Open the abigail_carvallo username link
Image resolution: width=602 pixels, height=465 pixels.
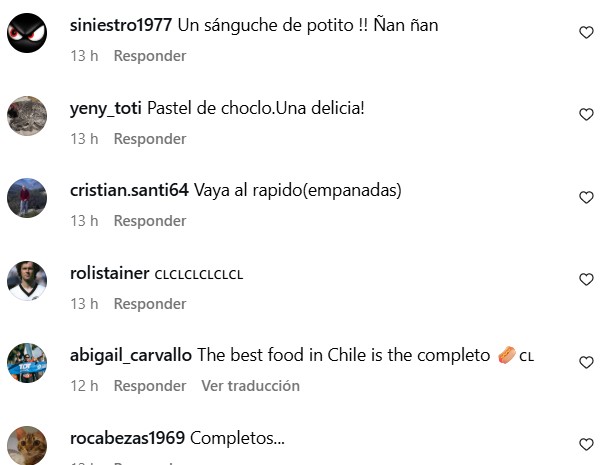pyautogui.click(x=131, y=355)
